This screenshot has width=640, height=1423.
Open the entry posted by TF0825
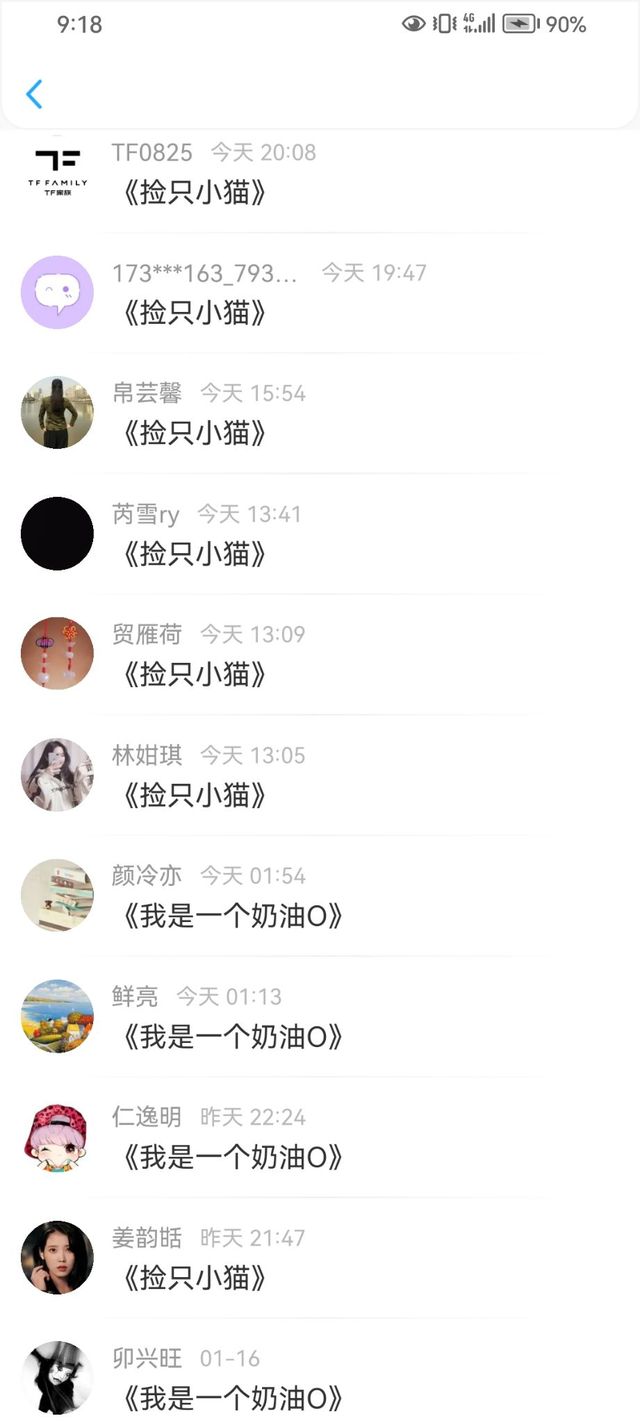195,192
